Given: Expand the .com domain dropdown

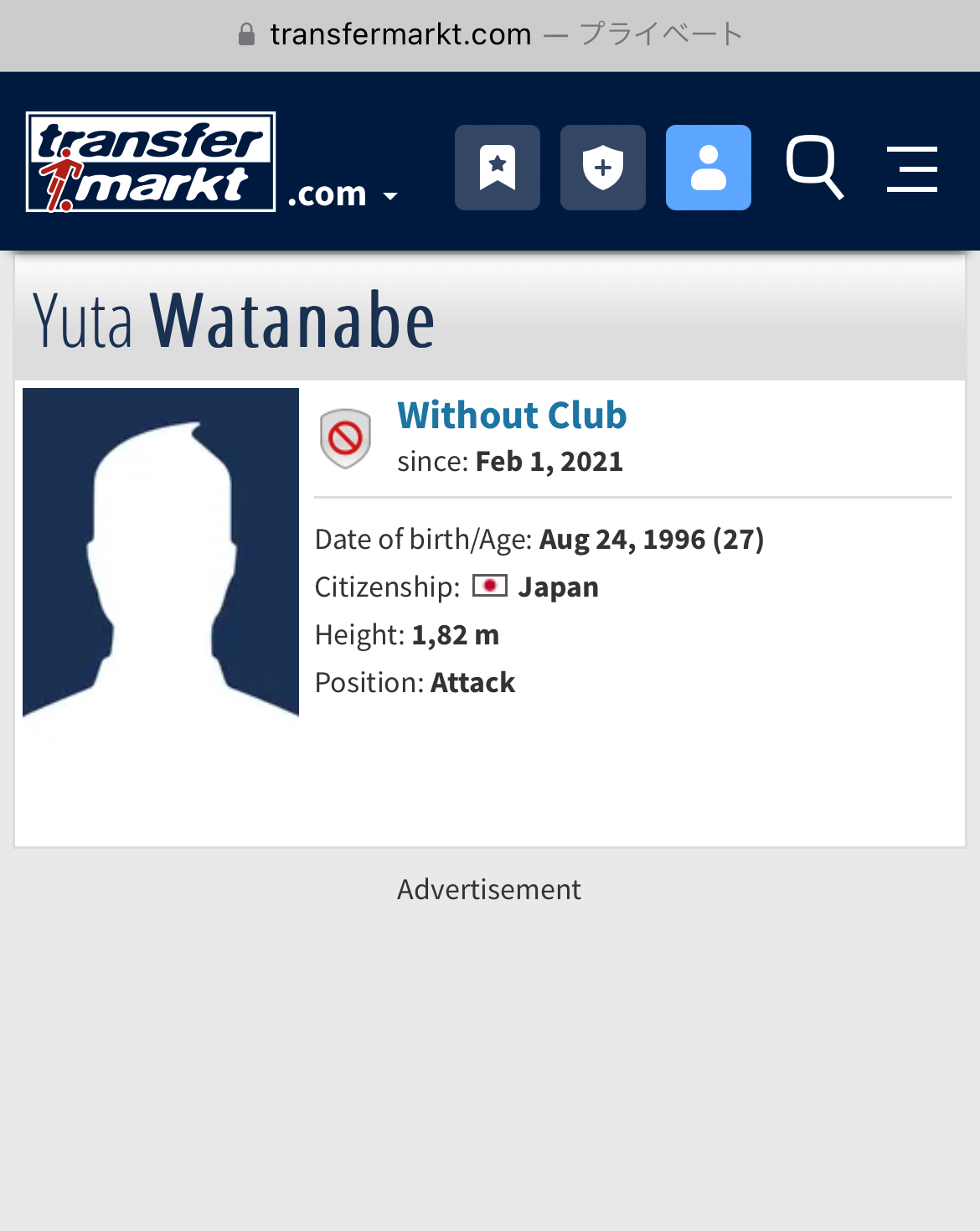Looking at the screenshot, I should pos(342,195).
